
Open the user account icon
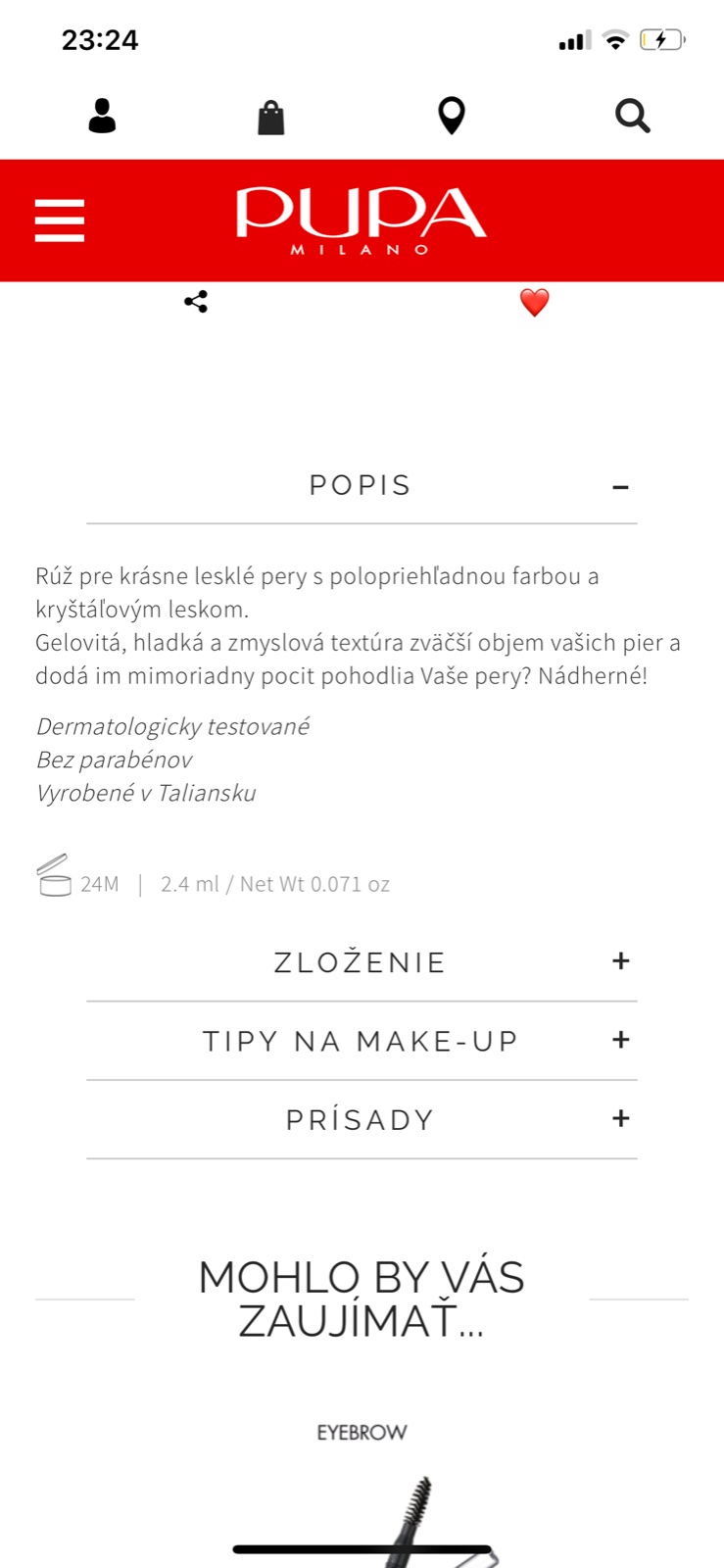pyautogui.click(x=102, y=116)
